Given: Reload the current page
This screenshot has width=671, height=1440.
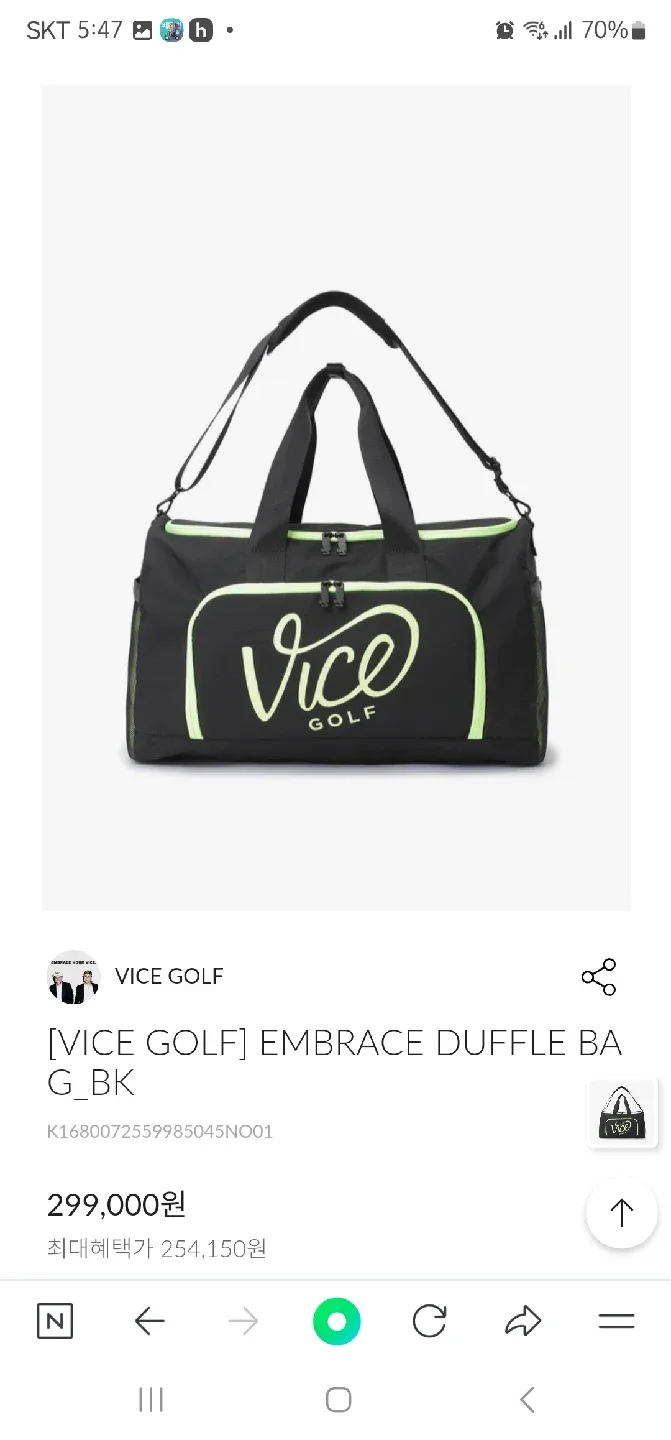Looking at the screenshot, I should pos(429,1322).
